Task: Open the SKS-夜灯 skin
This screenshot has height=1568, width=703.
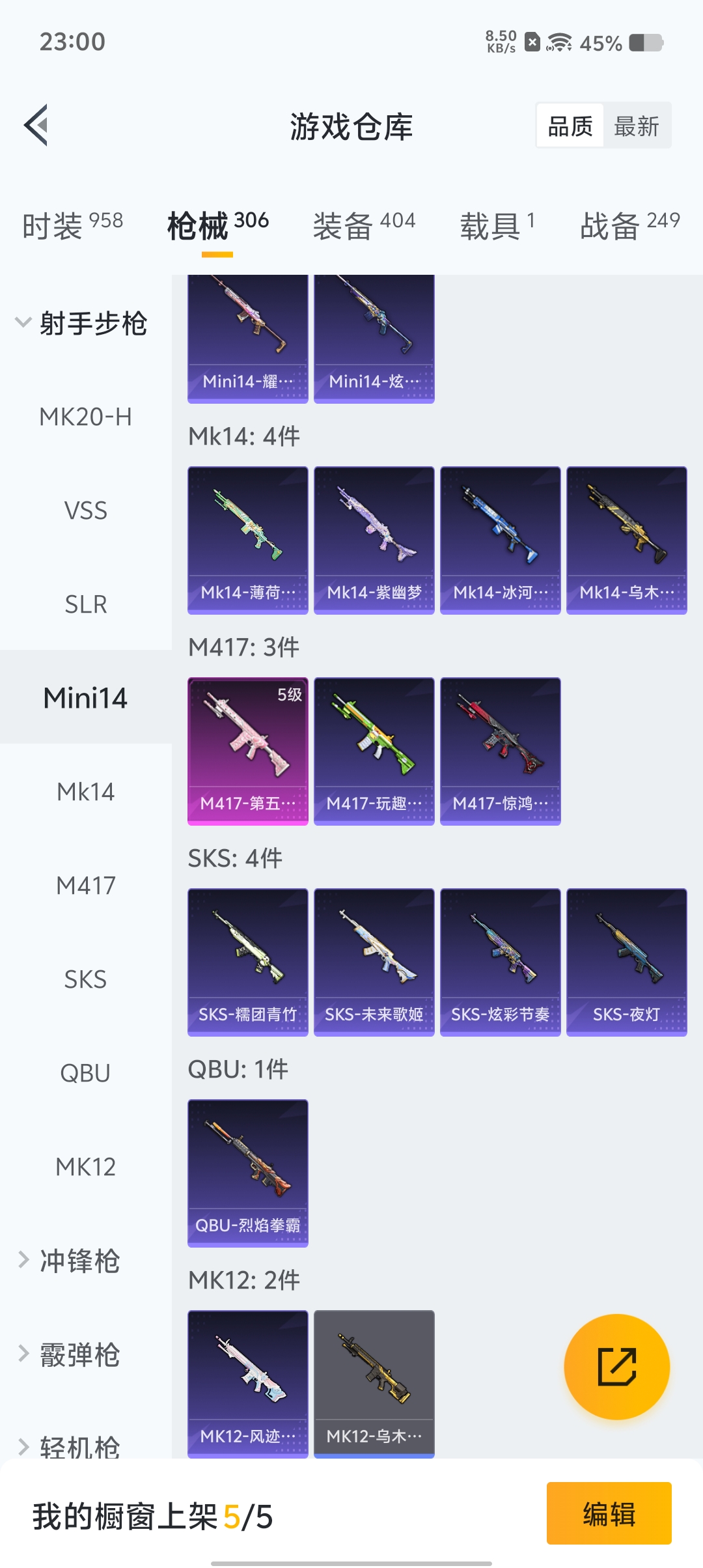Action: [627, 962]
